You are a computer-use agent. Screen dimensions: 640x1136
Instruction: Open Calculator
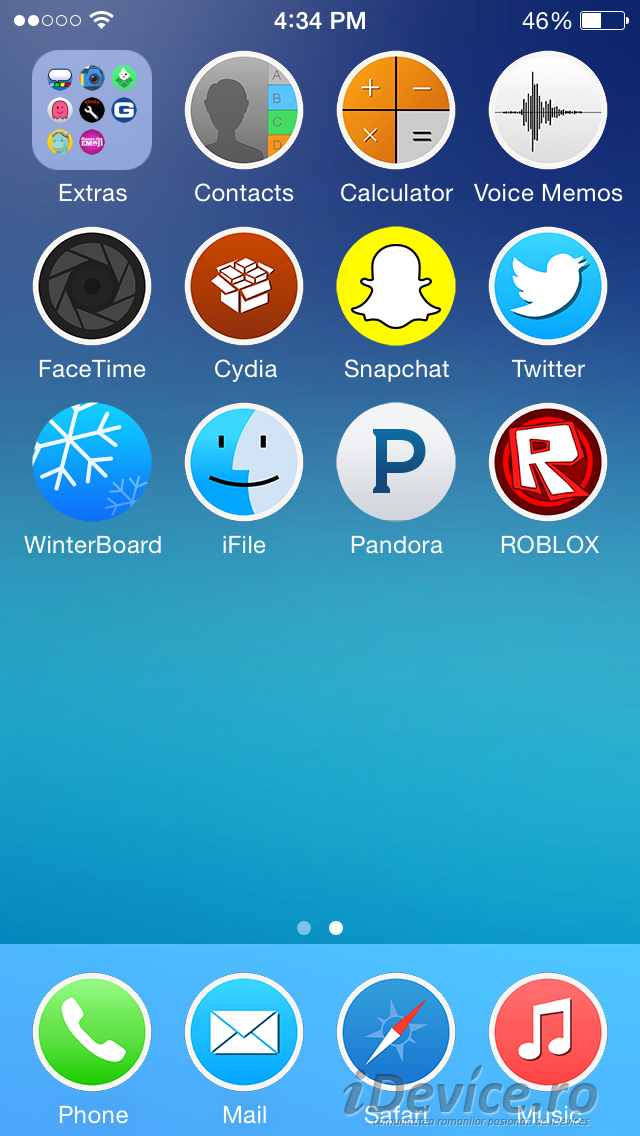(396, 110)
